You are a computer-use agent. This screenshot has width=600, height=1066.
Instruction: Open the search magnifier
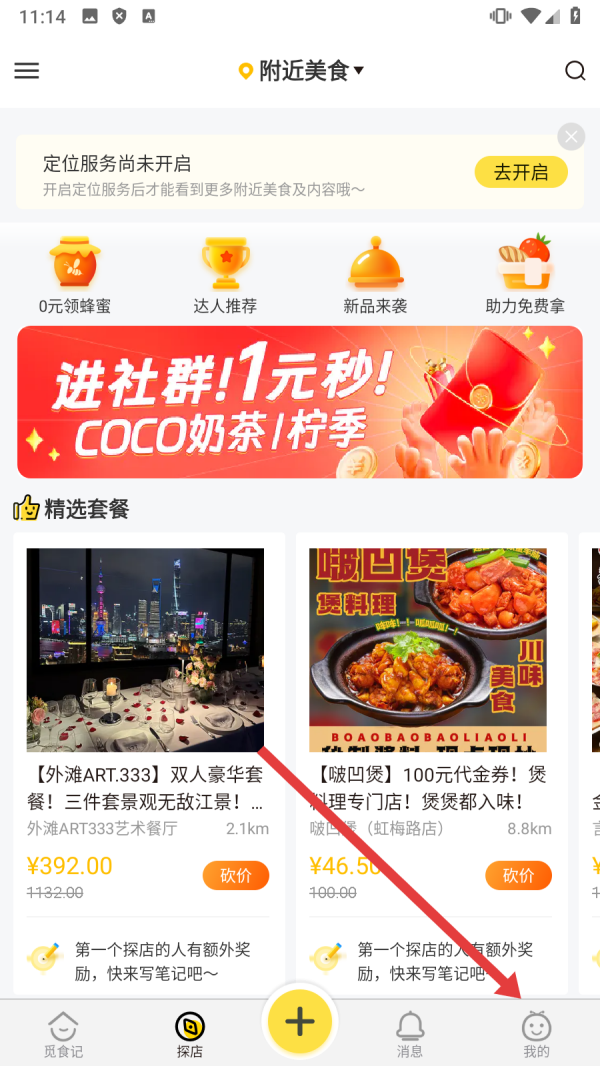(575, 71)
